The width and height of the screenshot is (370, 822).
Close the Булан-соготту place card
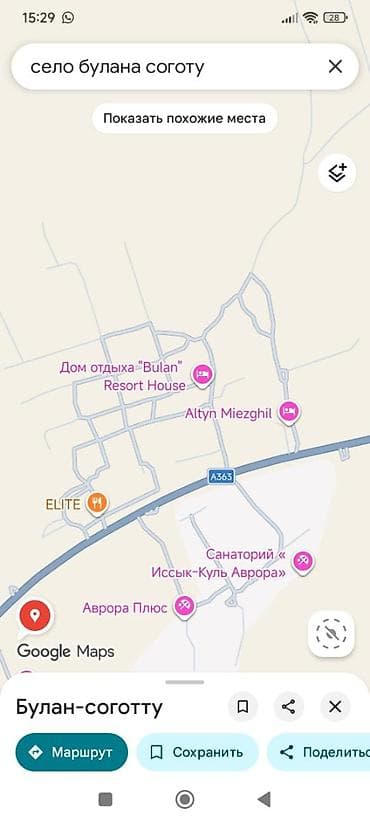(335, 707)
